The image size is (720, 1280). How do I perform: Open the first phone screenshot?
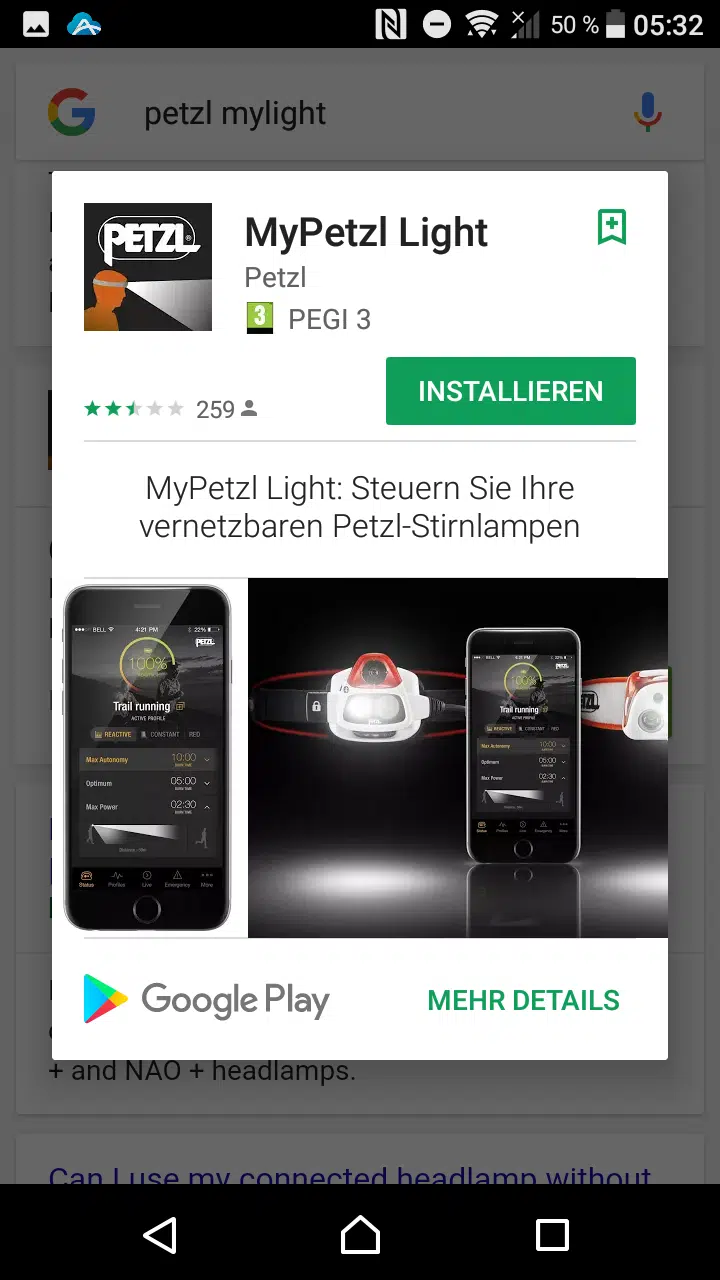(x=147, y=758)
